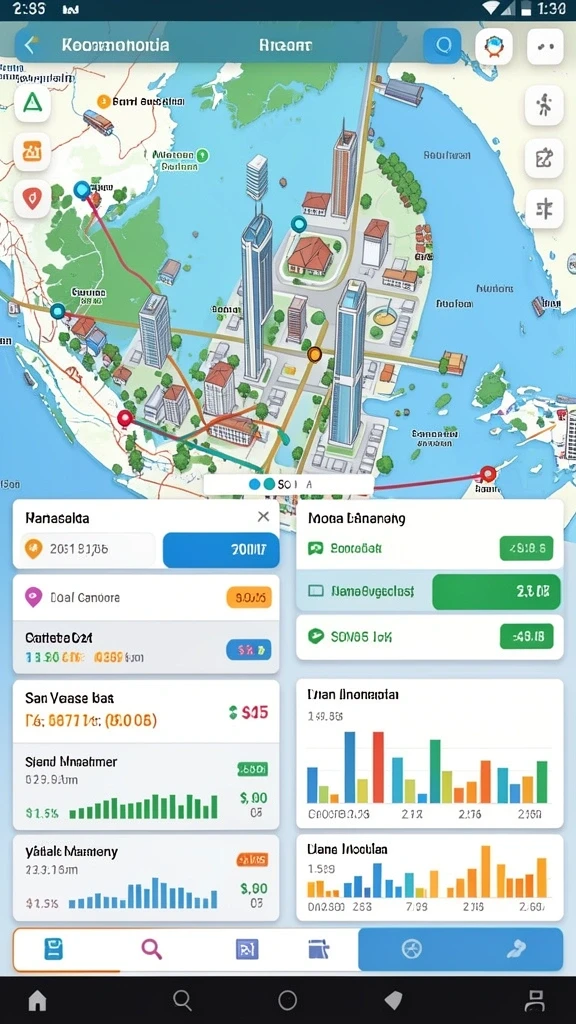576x1024 pixels.
Task: Close the left info panel with X
Action: pos(263,517)
